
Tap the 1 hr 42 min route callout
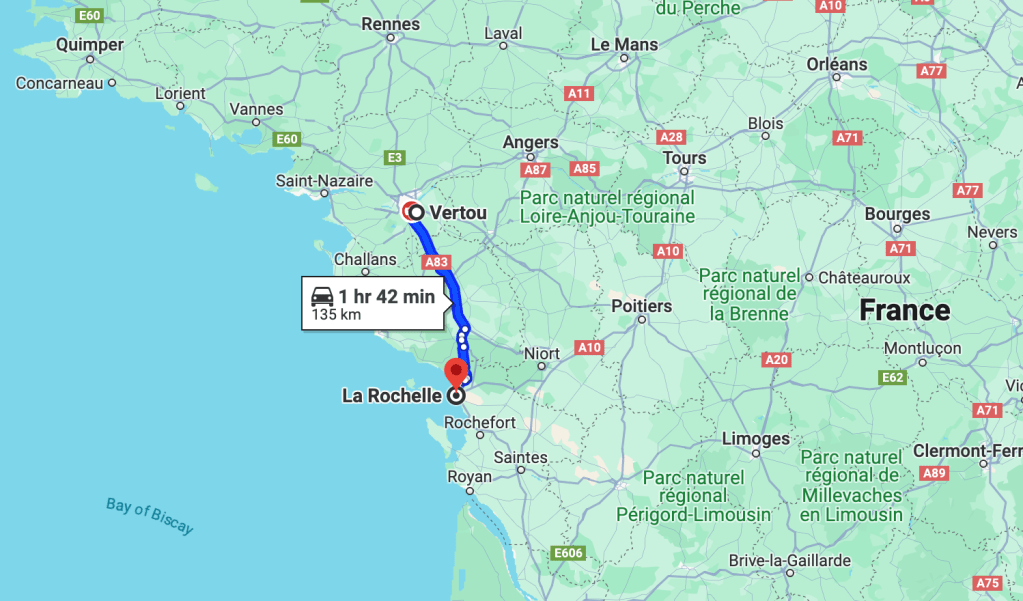(373, 303)
